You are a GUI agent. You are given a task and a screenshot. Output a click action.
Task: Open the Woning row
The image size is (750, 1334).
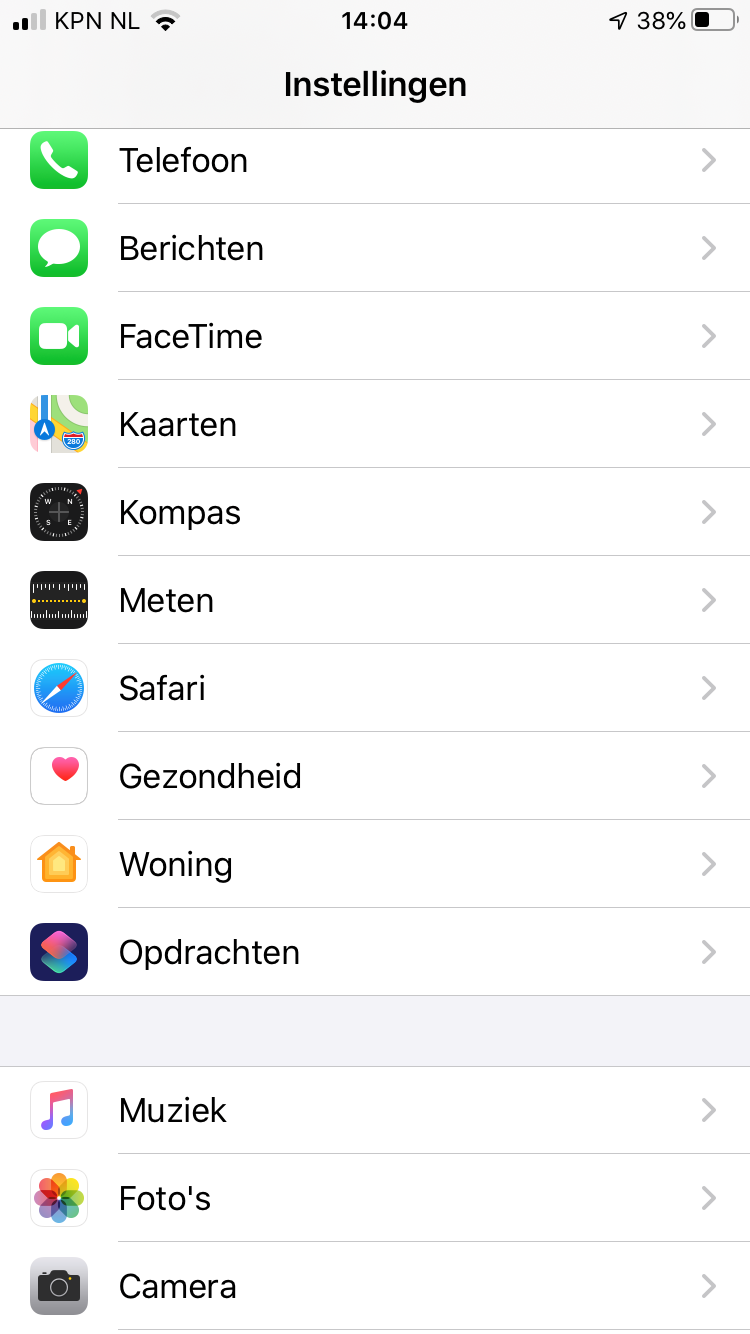click(375, 864)
